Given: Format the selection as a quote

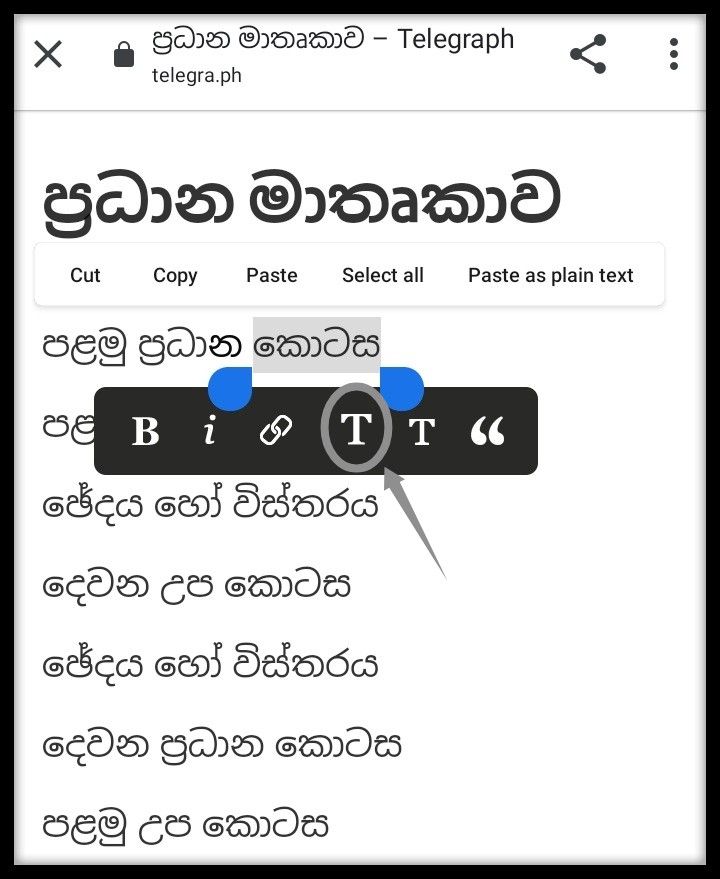Looking at the screenshot, I should click(x=487, y=431).
